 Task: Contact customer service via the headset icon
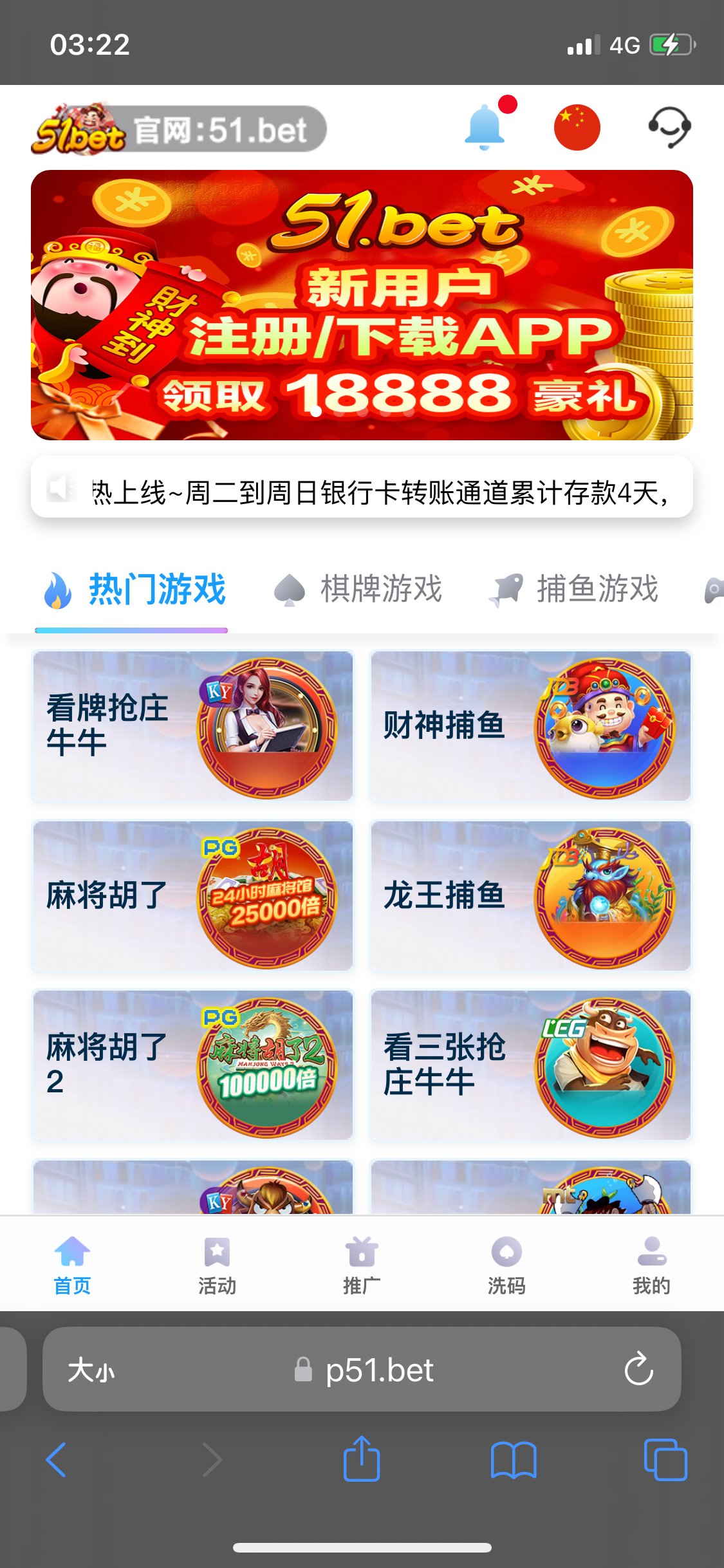[x=669, y=127]
